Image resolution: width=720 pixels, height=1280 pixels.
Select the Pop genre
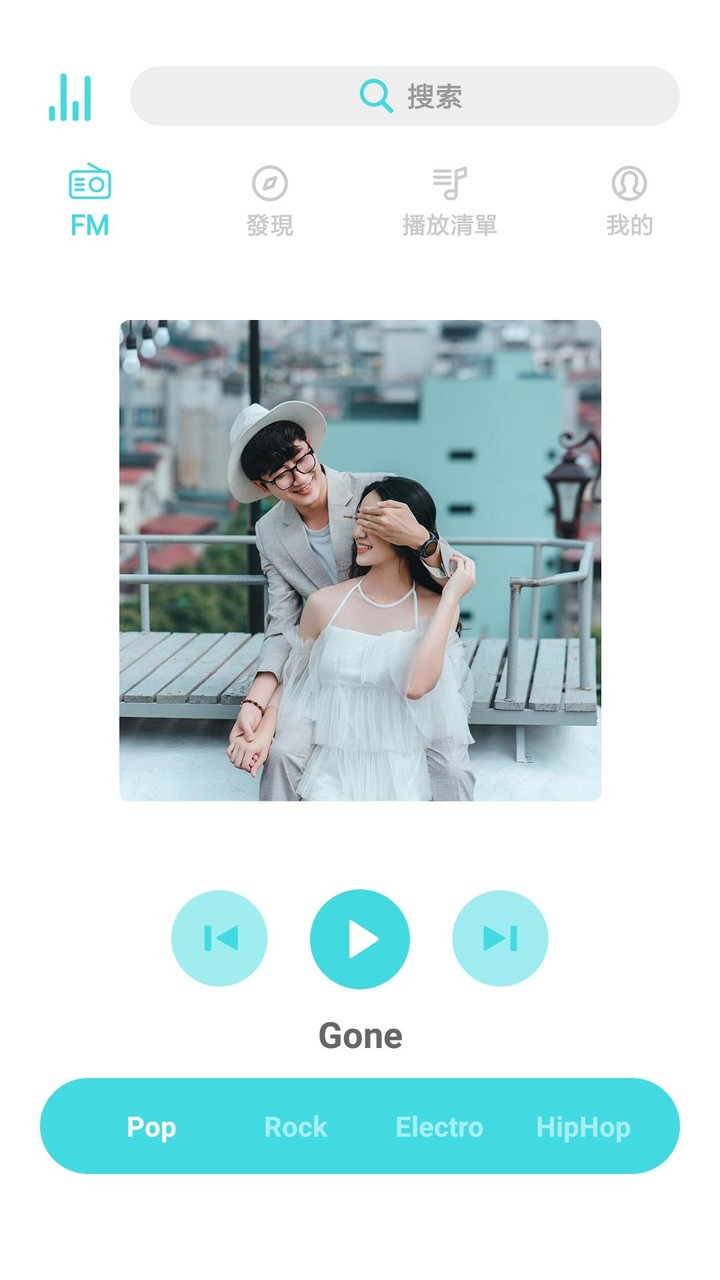tap(151, 1127)
